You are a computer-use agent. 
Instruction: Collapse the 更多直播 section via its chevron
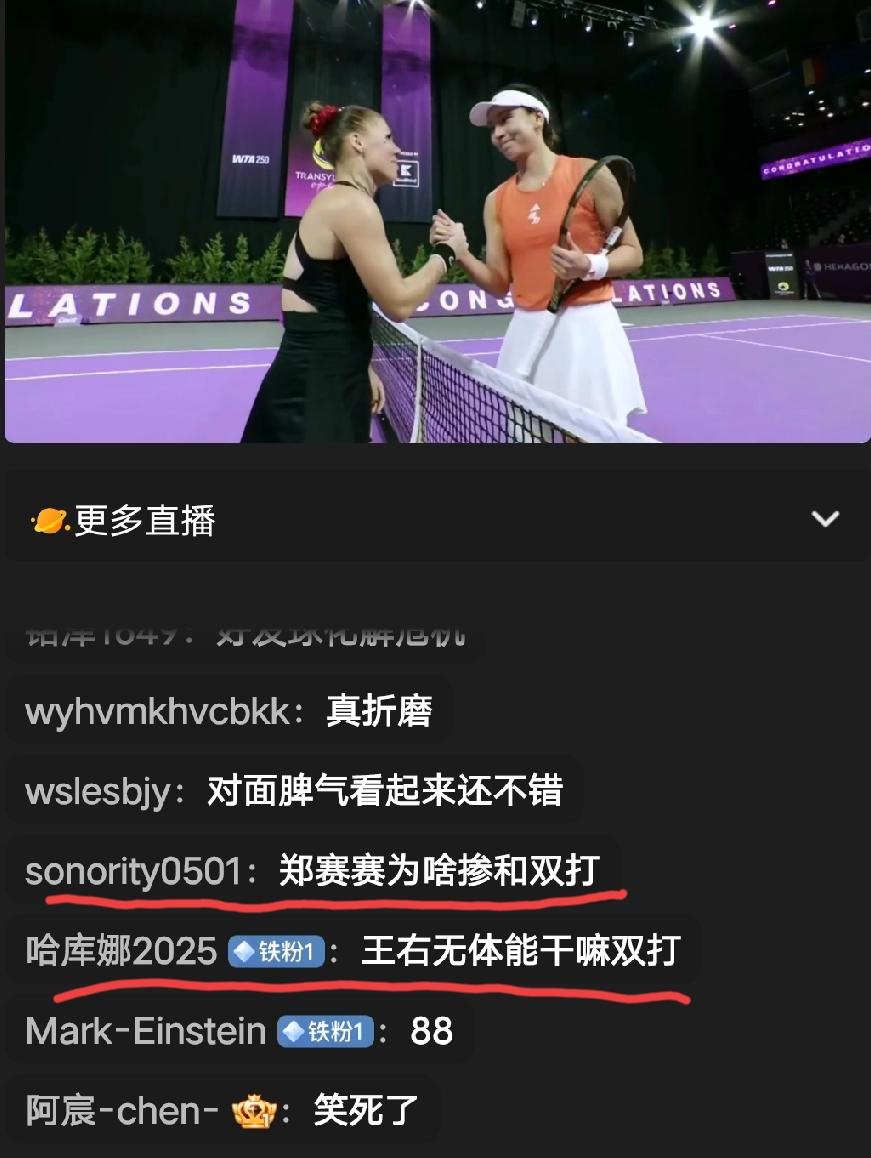pos(826,521)
